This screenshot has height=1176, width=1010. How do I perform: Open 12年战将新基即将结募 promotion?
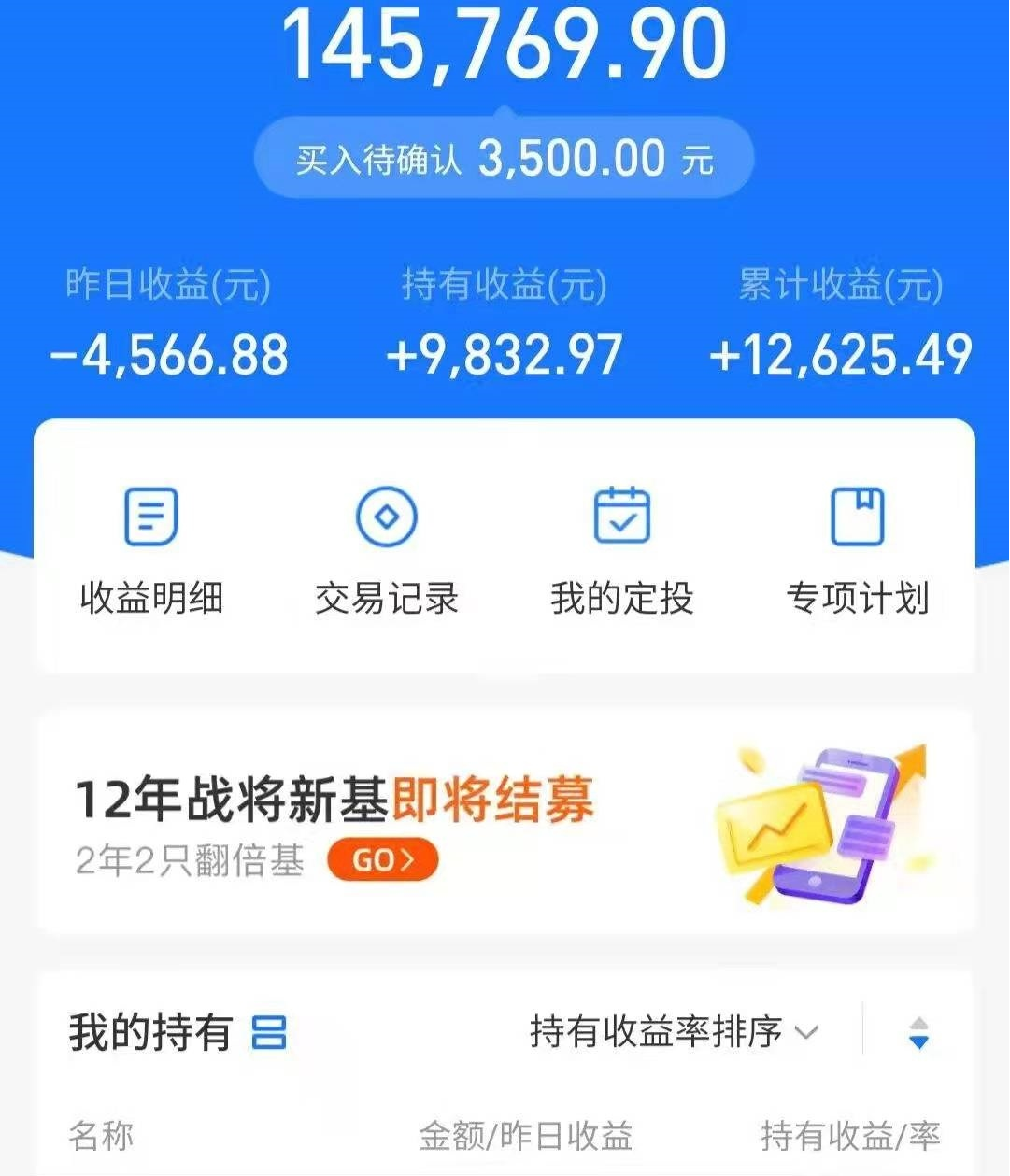[x=336, y=800]
